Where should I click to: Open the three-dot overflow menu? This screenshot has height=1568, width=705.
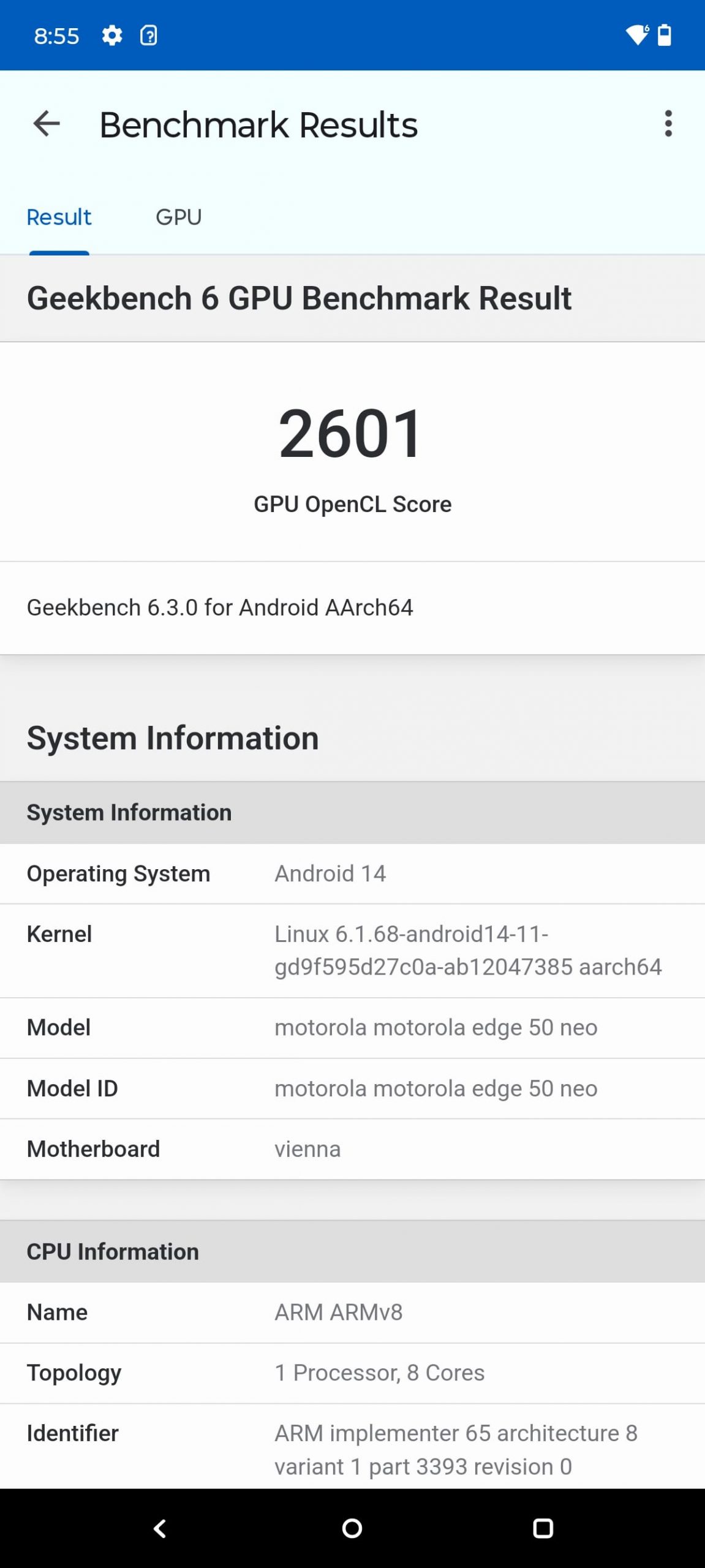point(668,124)
